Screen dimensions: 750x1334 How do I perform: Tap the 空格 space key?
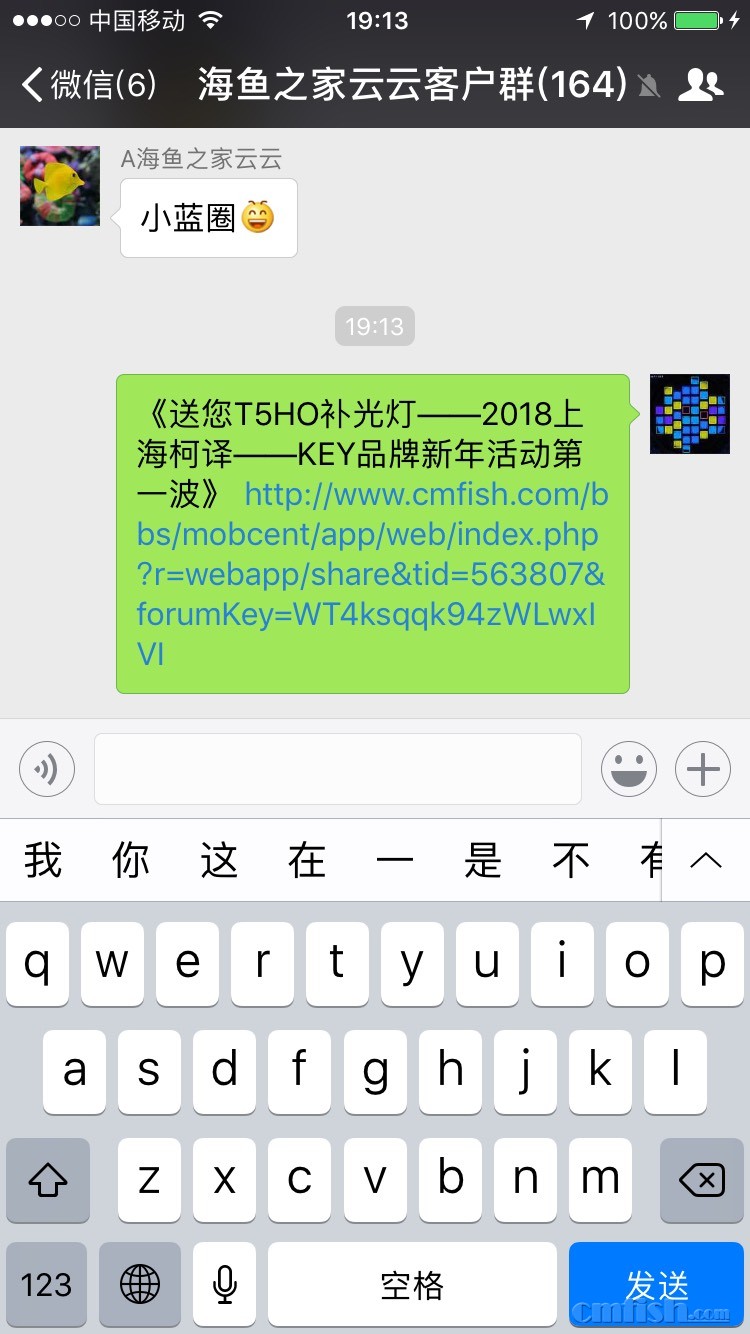pos(412,1284)
